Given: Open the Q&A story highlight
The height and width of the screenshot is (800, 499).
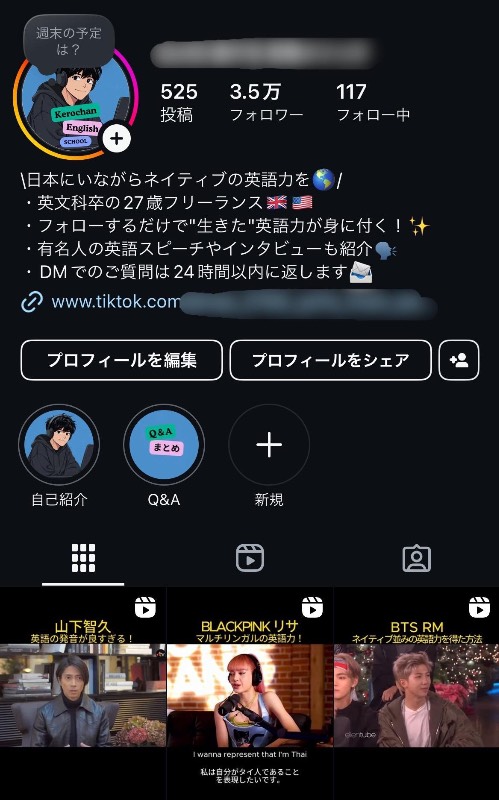Looking at the screenshot, I should tap(164, 456).
